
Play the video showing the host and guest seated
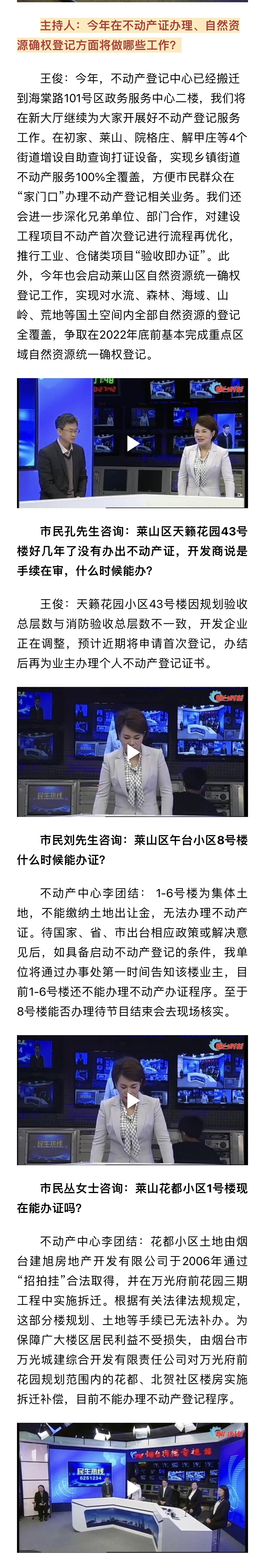coord(133,443)
